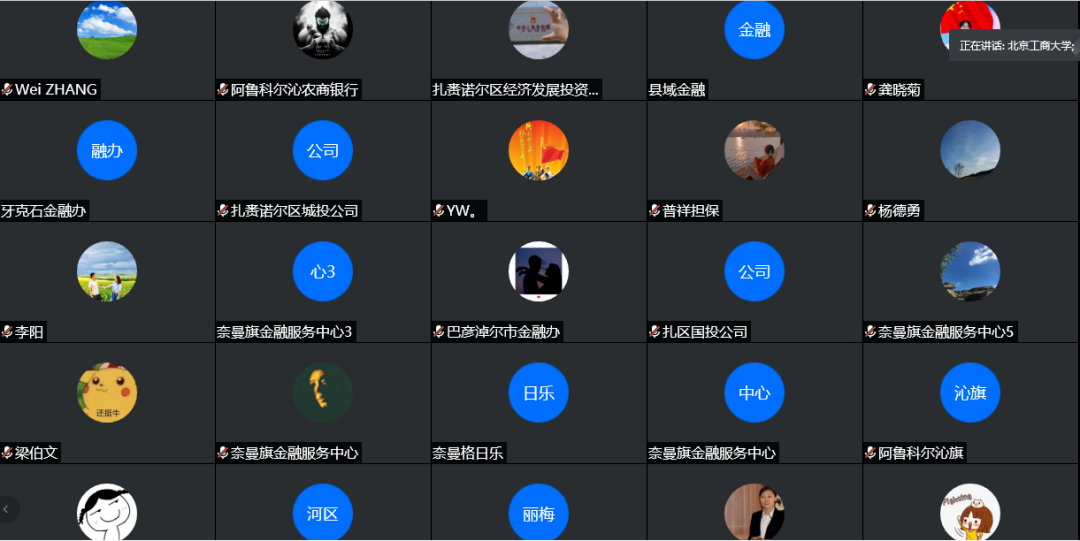Tap the 扎区国投公司 participant tile
The height and width of the screenshot is (541, 1080).
(x=754, y=281)
